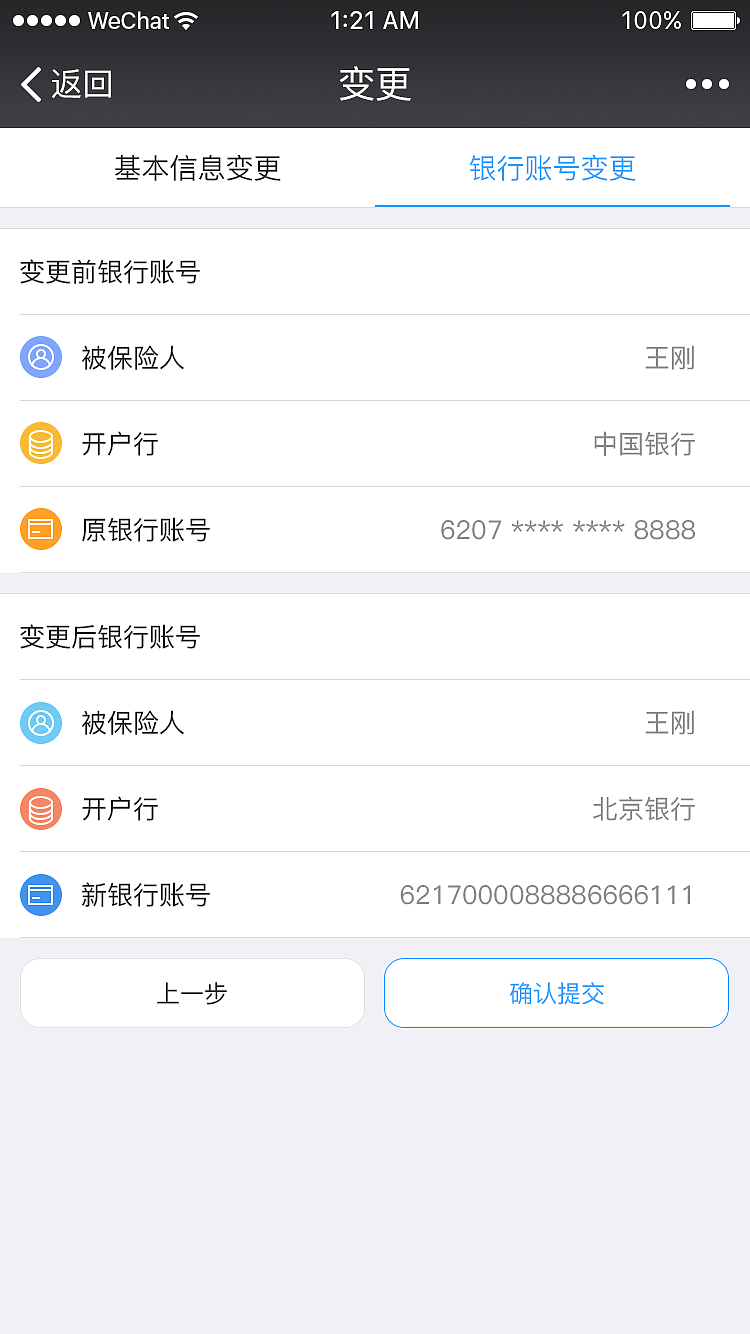Click the orange card icon beside 原银行账号
The width and height of the screenshot is (750, 1334).
[40, 529]
